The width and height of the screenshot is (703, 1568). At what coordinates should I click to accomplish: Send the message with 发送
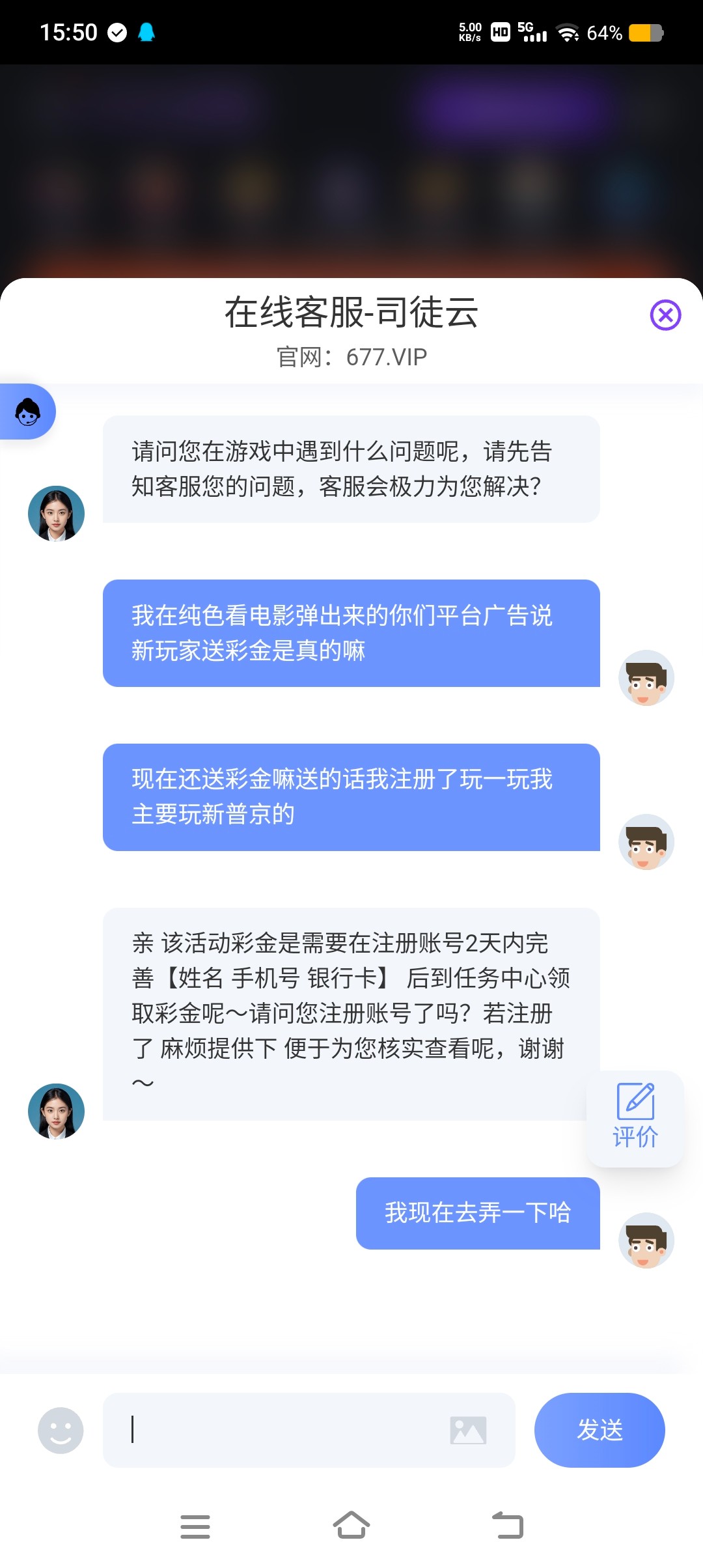click(600, 1430)
